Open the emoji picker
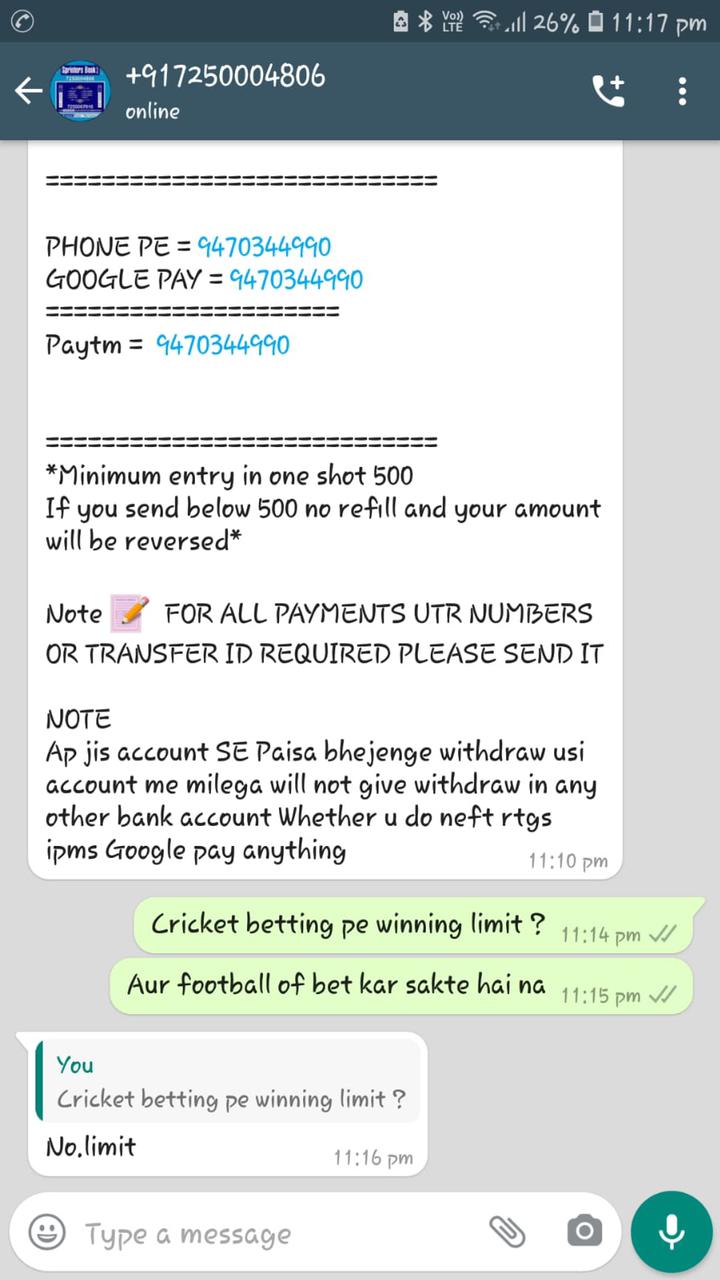Viewport: 720px width, 1280px height. click(x=47, y=1233)
